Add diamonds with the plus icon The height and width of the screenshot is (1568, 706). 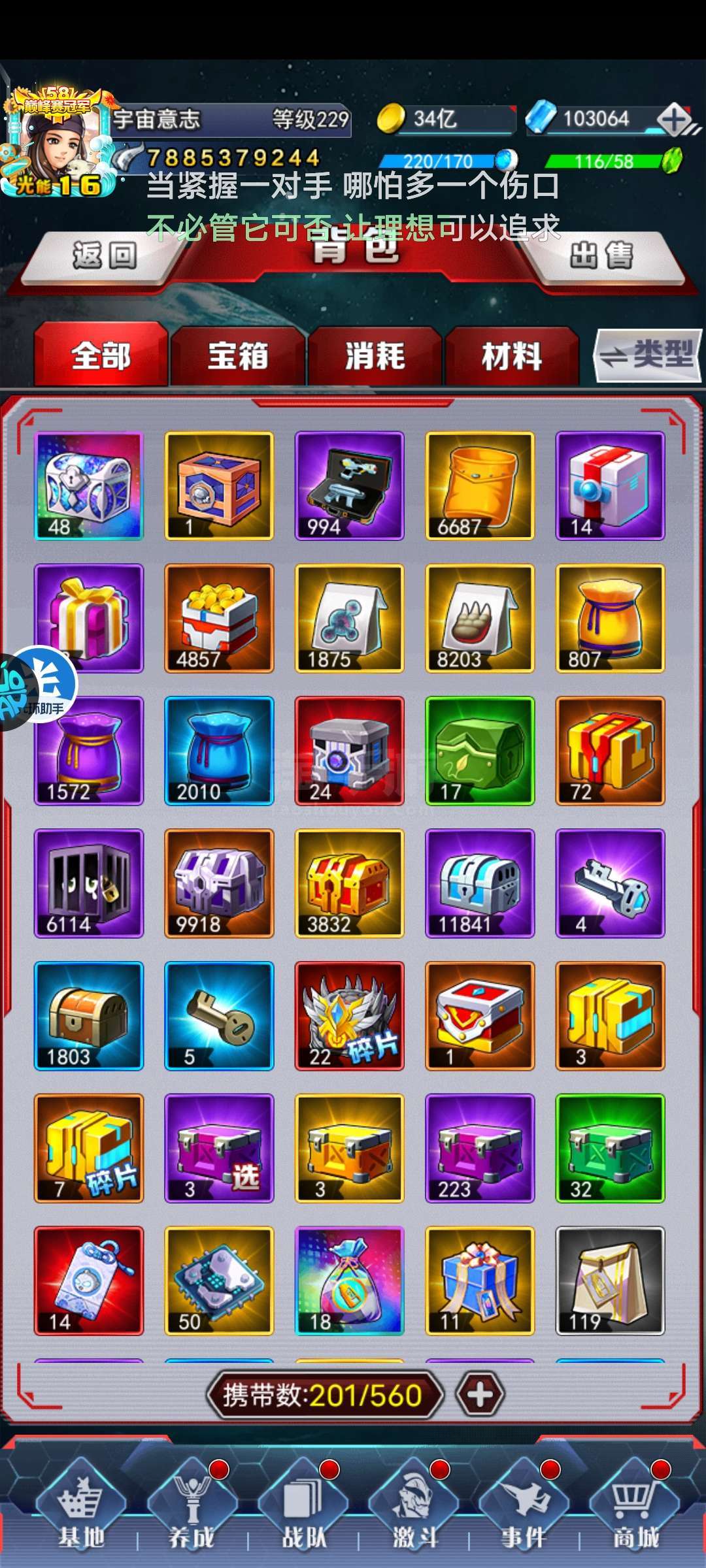point(675,120)
